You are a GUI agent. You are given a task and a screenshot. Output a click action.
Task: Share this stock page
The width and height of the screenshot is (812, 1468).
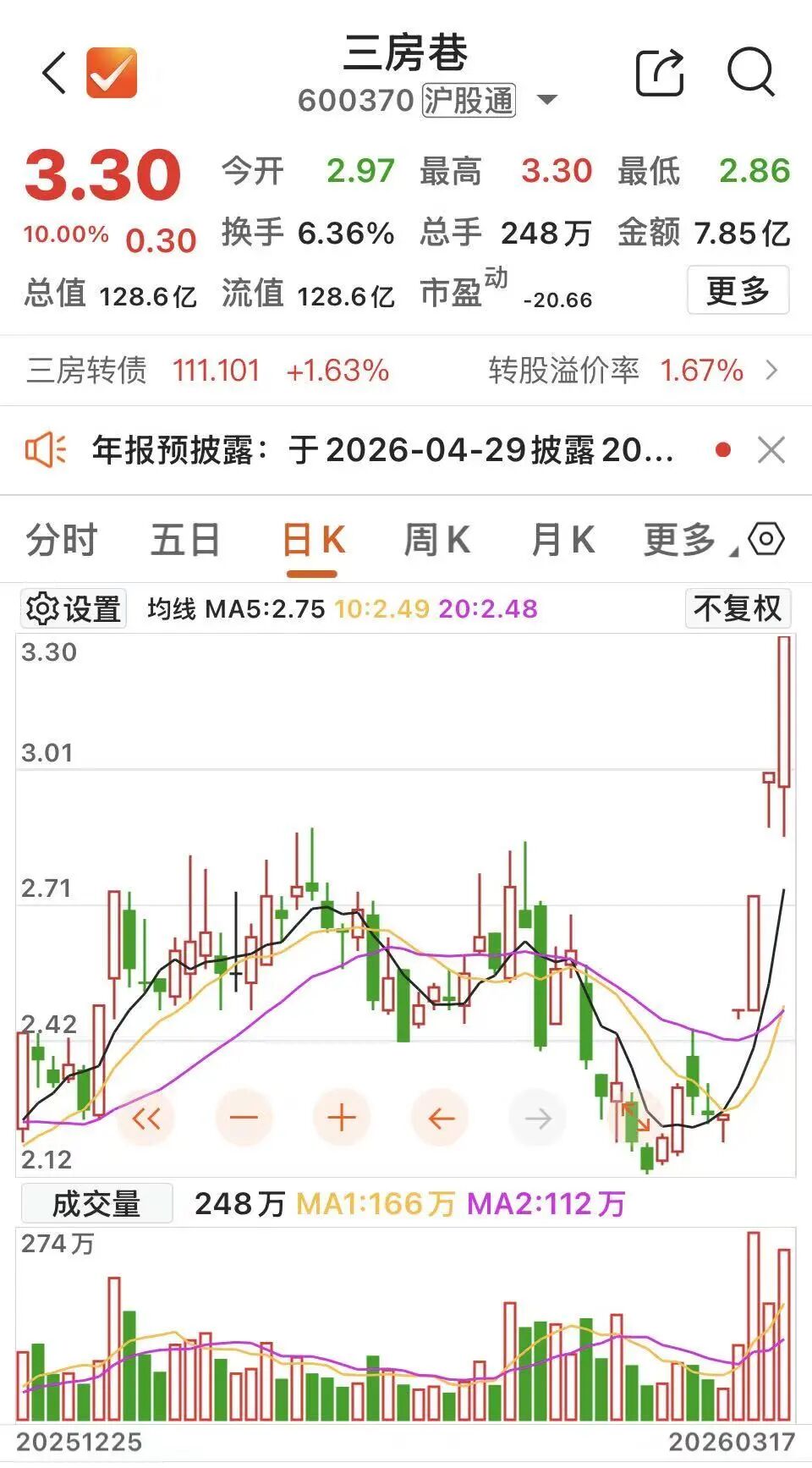point(659,73)
